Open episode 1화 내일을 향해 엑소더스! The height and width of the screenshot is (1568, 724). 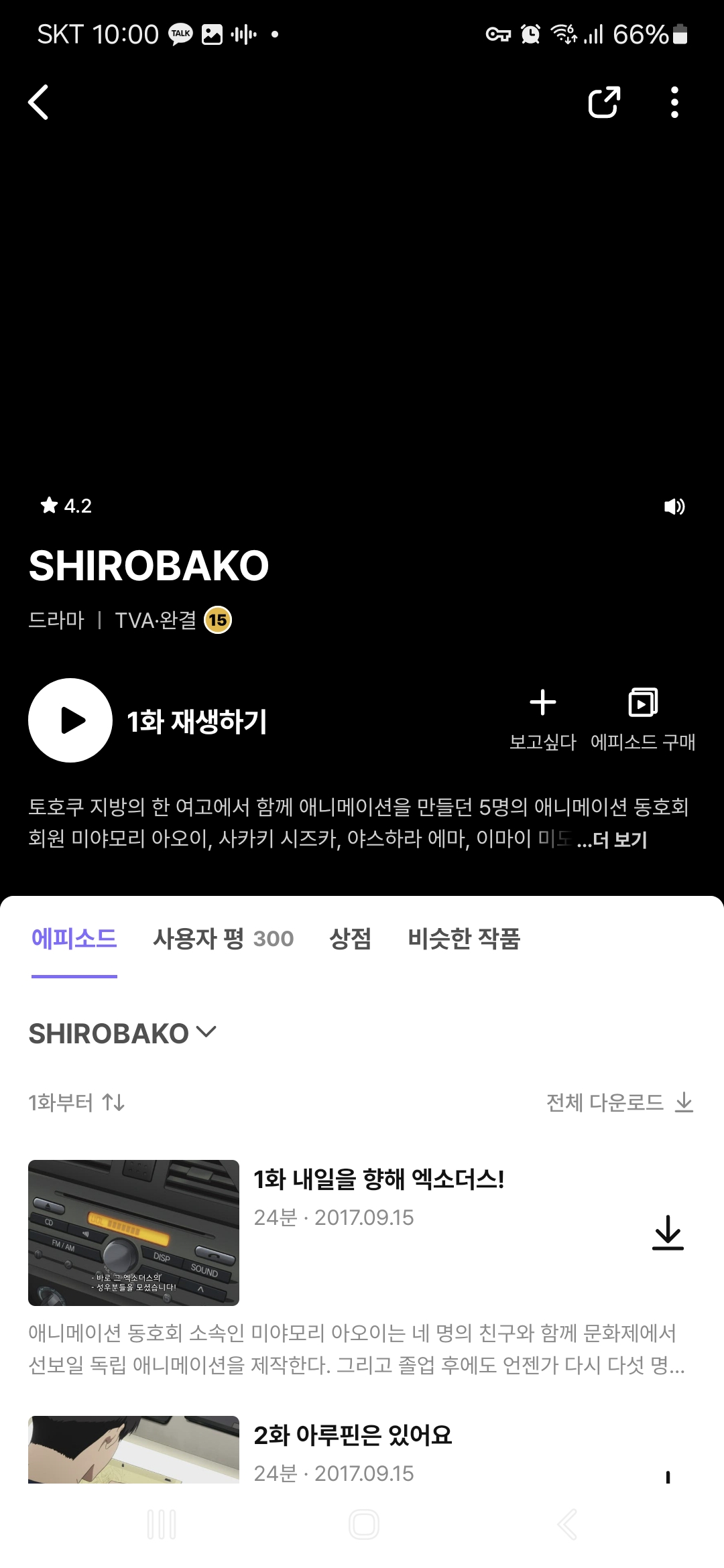378,1179
